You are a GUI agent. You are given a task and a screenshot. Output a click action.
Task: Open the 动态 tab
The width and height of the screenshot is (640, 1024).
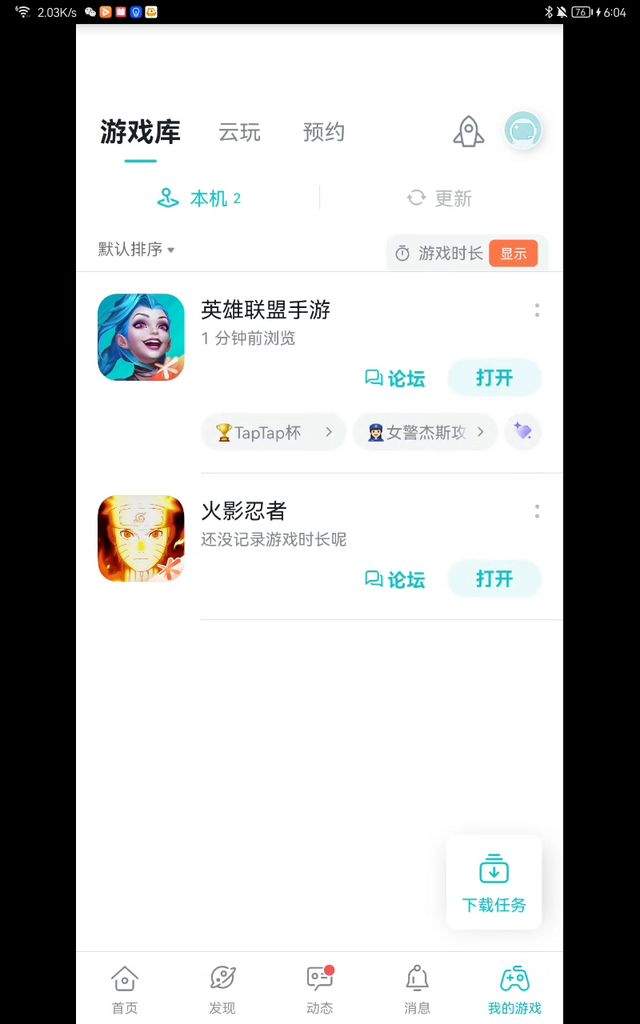(319, 988)
